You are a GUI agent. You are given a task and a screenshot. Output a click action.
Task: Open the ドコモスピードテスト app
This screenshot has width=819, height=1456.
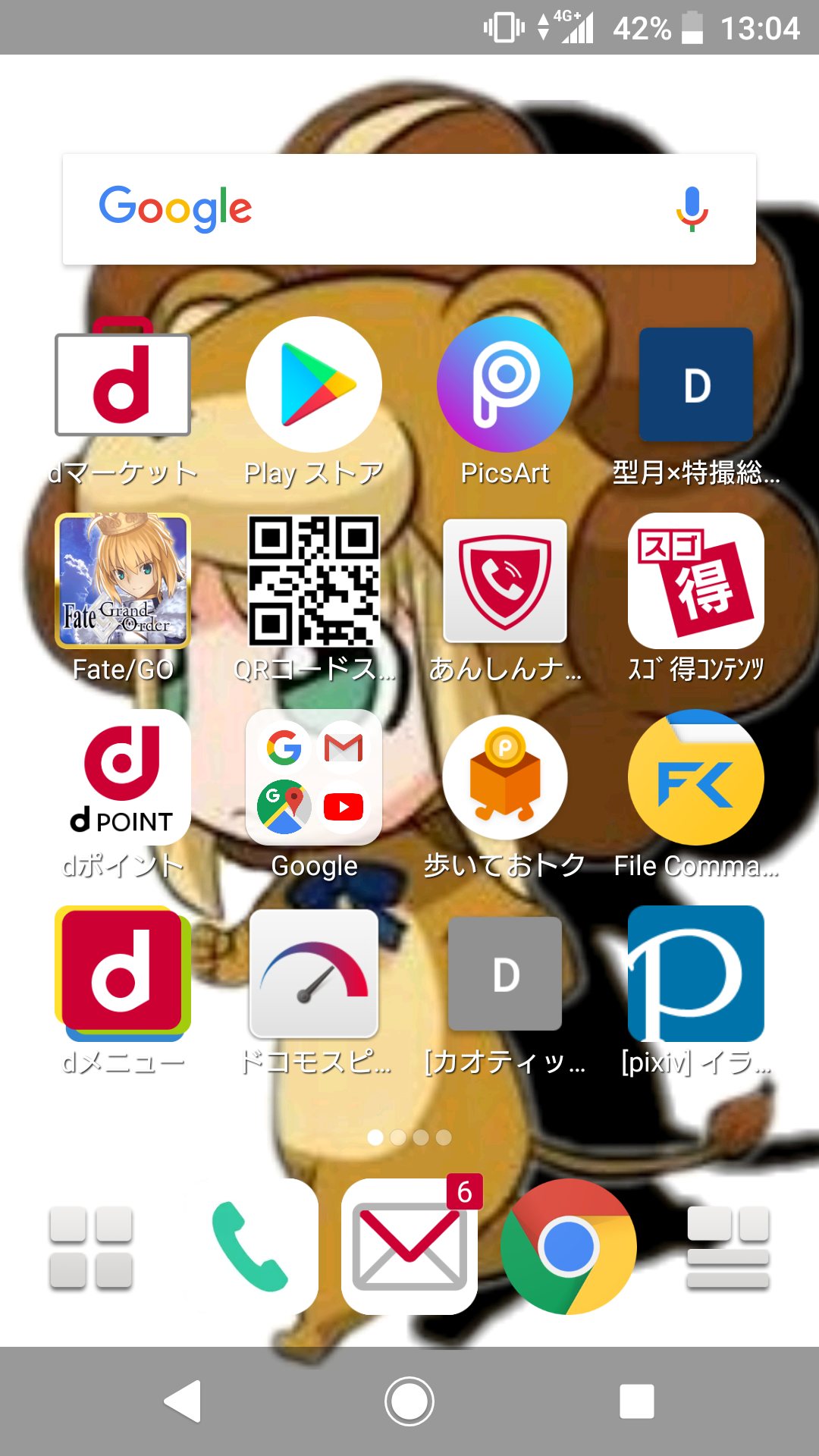click(314, 974)
